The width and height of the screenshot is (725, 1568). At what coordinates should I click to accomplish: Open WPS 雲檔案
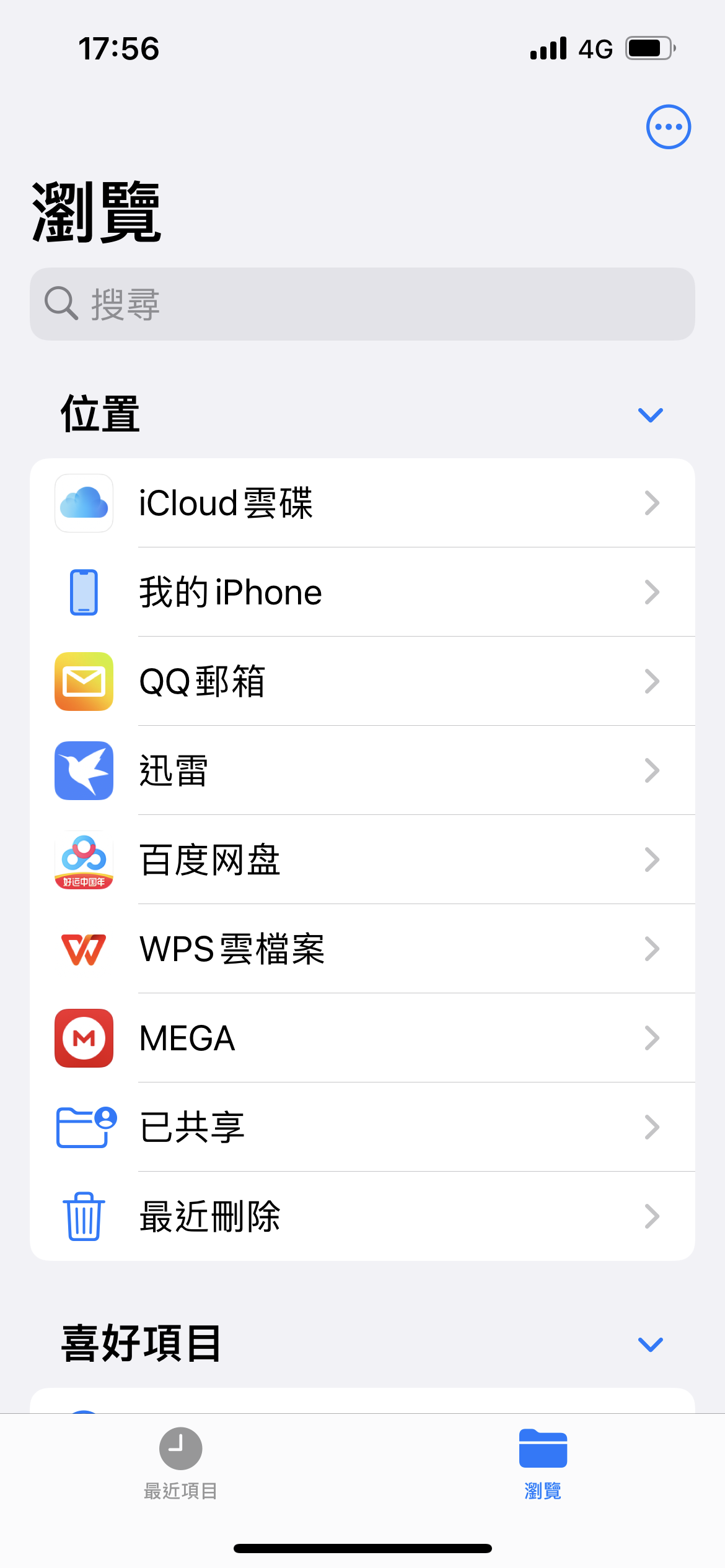click(362, 949)
